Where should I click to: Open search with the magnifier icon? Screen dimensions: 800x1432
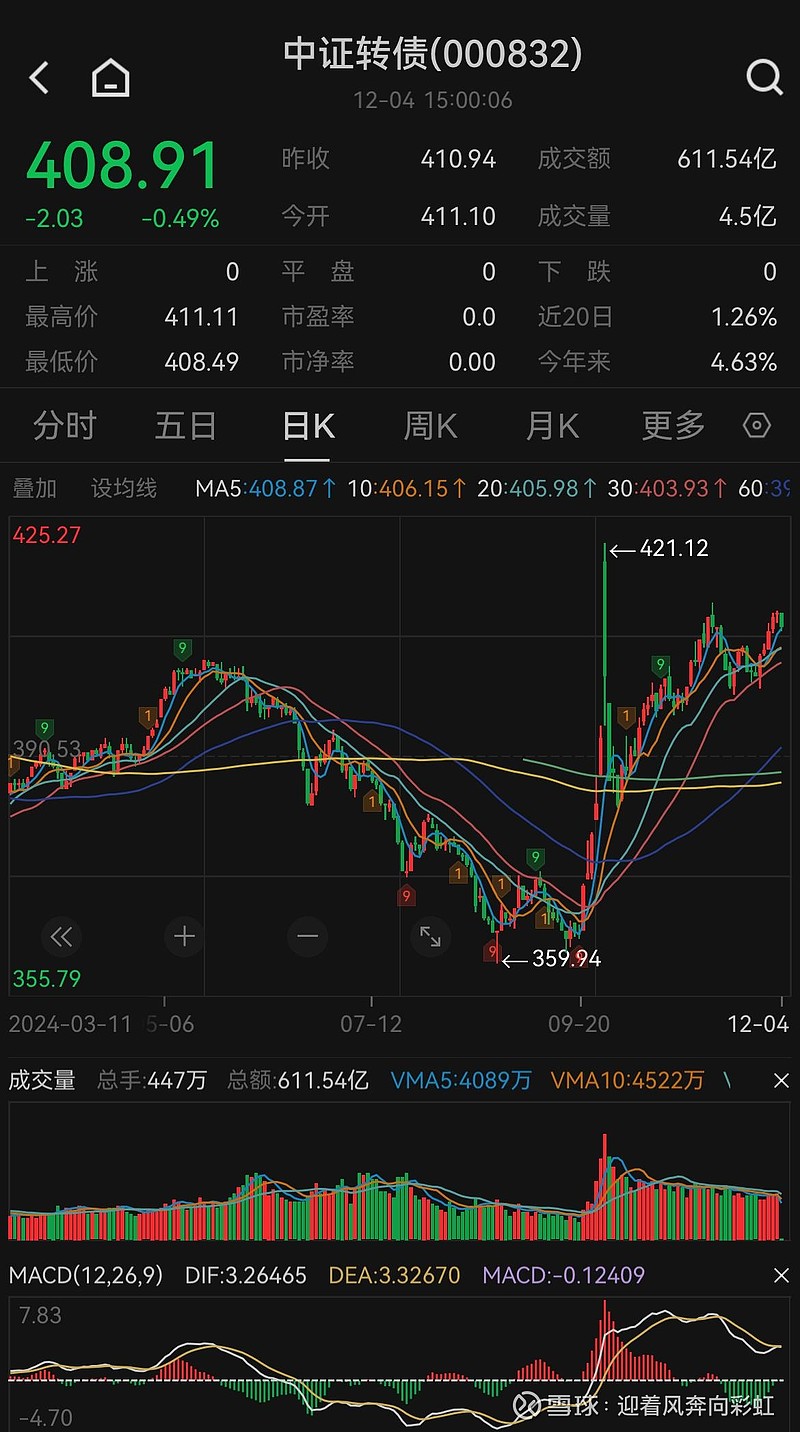tap(763, 77)
